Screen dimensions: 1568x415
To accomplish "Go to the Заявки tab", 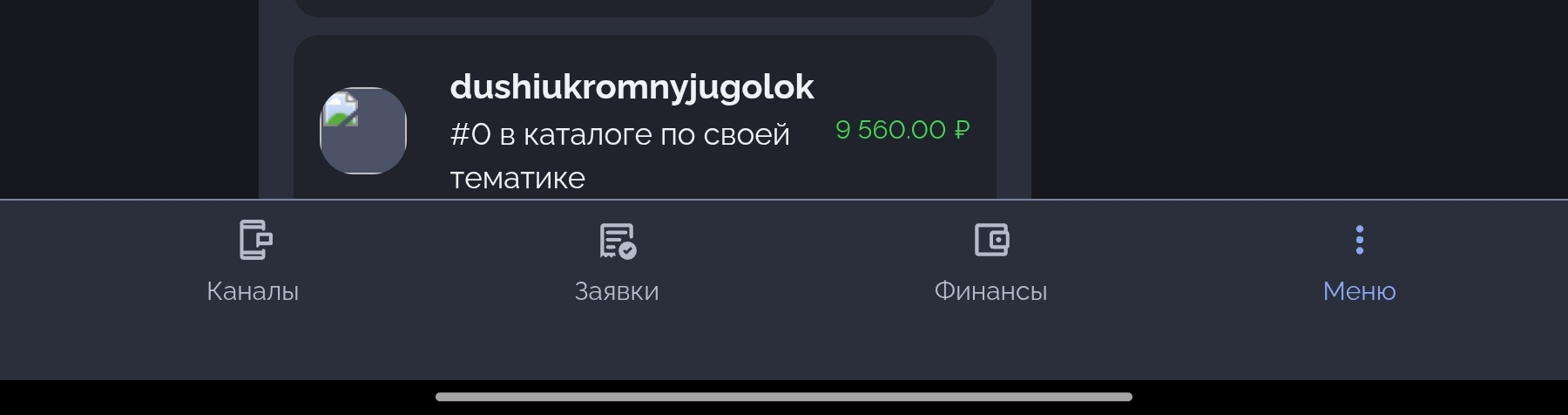I will [617, 262].
